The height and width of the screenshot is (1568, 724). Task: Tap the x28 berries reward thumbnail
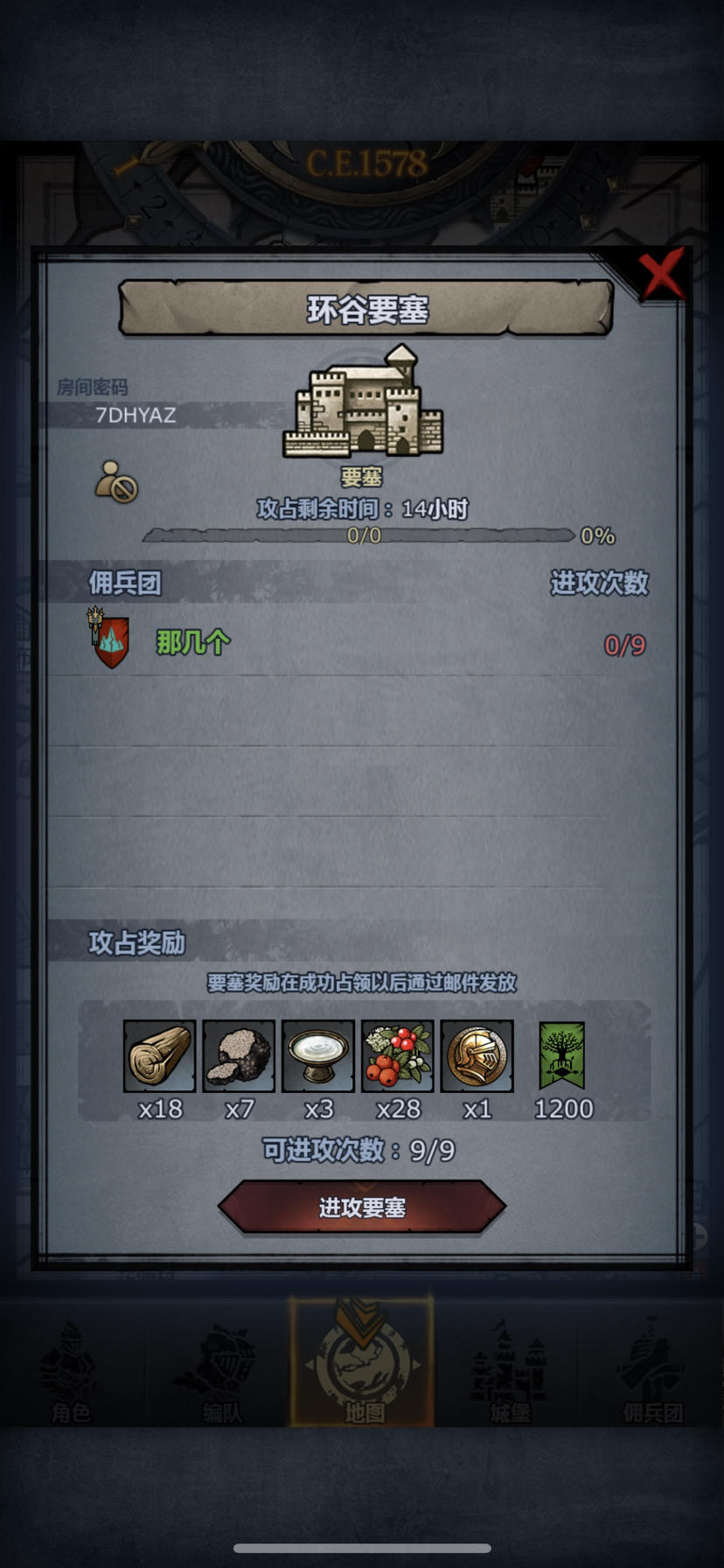398,1055
